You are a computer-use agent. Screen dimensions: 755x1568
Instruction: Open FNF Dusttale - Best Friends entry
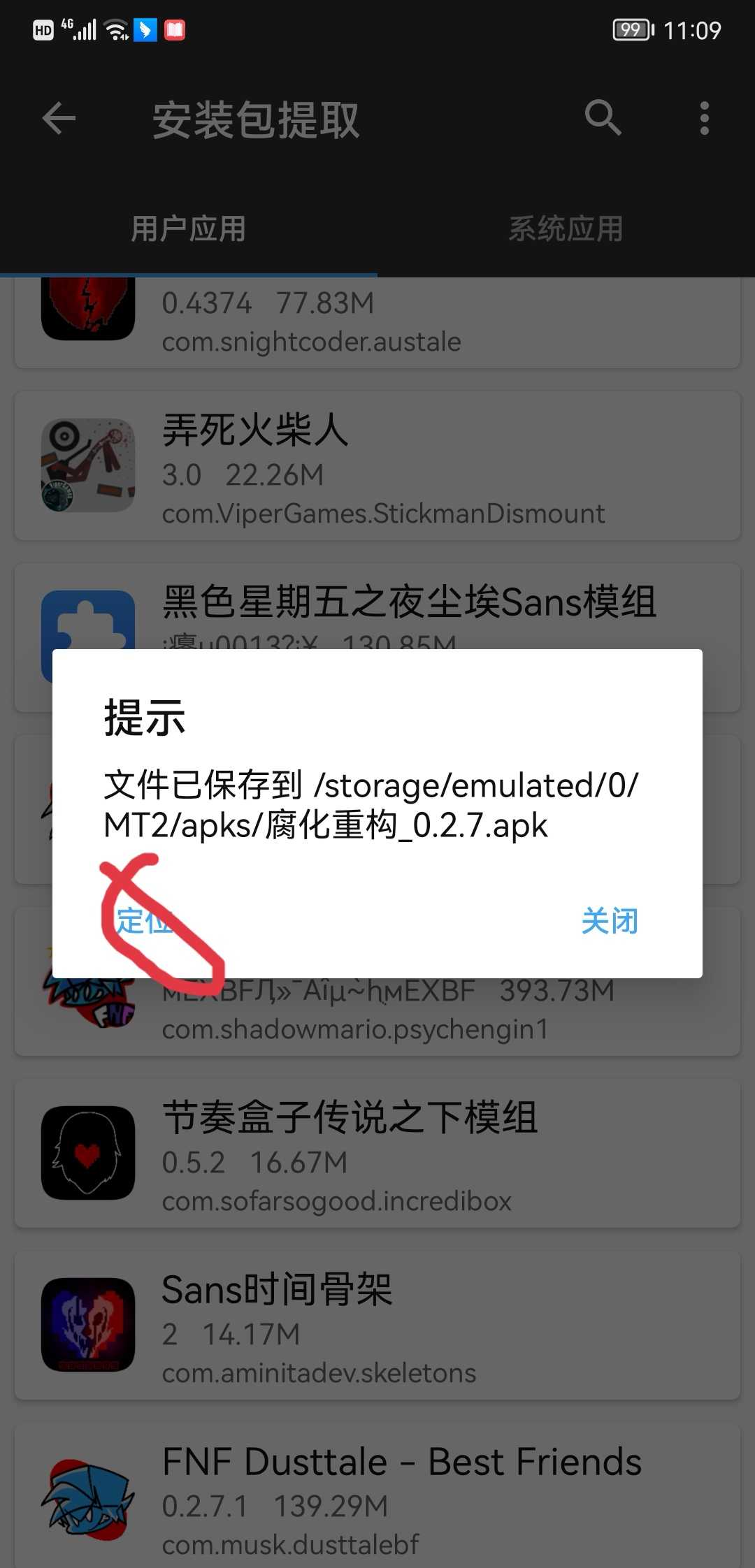point(377,1495)
